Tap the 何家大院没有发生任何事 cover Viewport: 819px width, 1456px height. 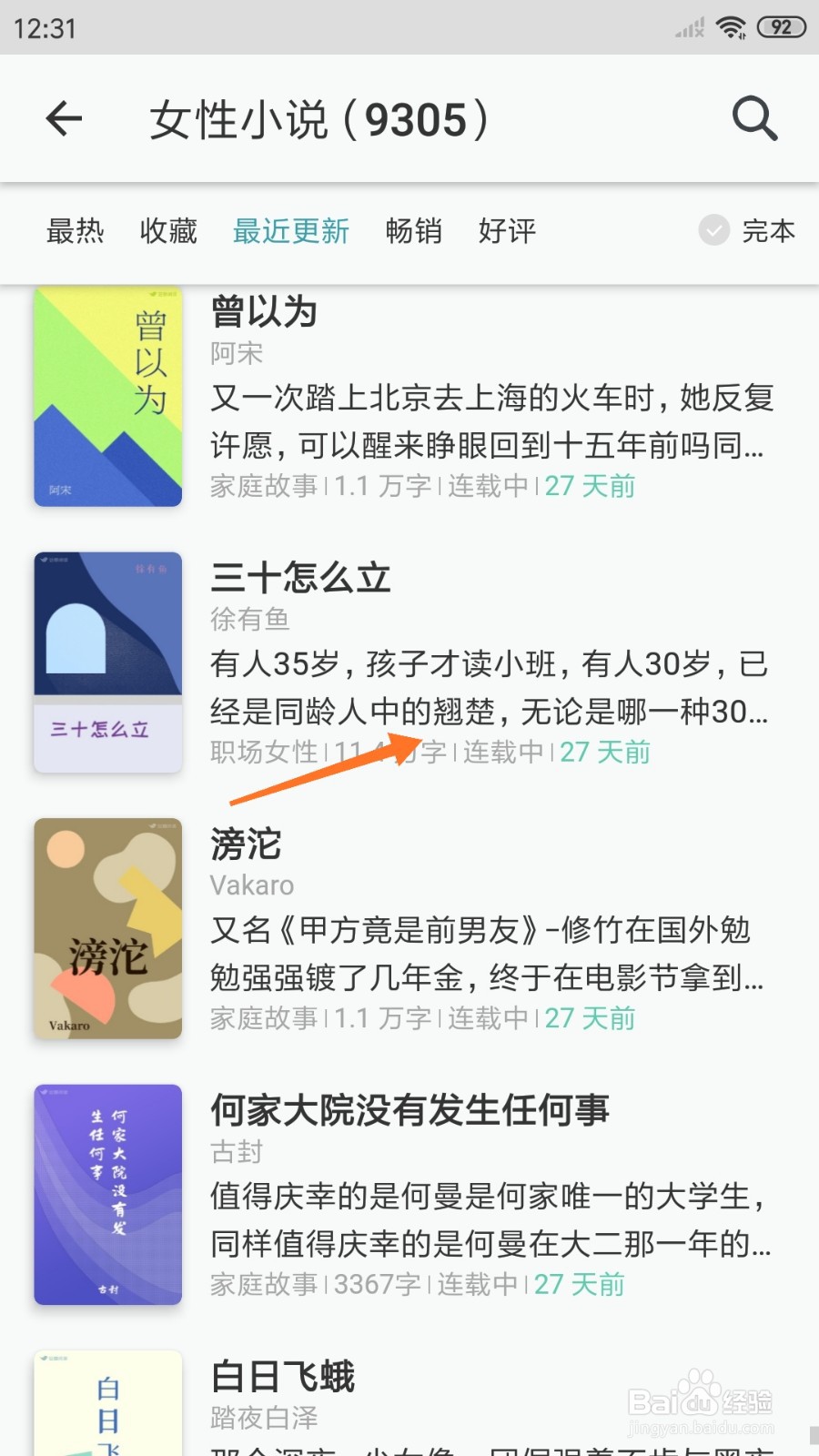click(106, 1193)
